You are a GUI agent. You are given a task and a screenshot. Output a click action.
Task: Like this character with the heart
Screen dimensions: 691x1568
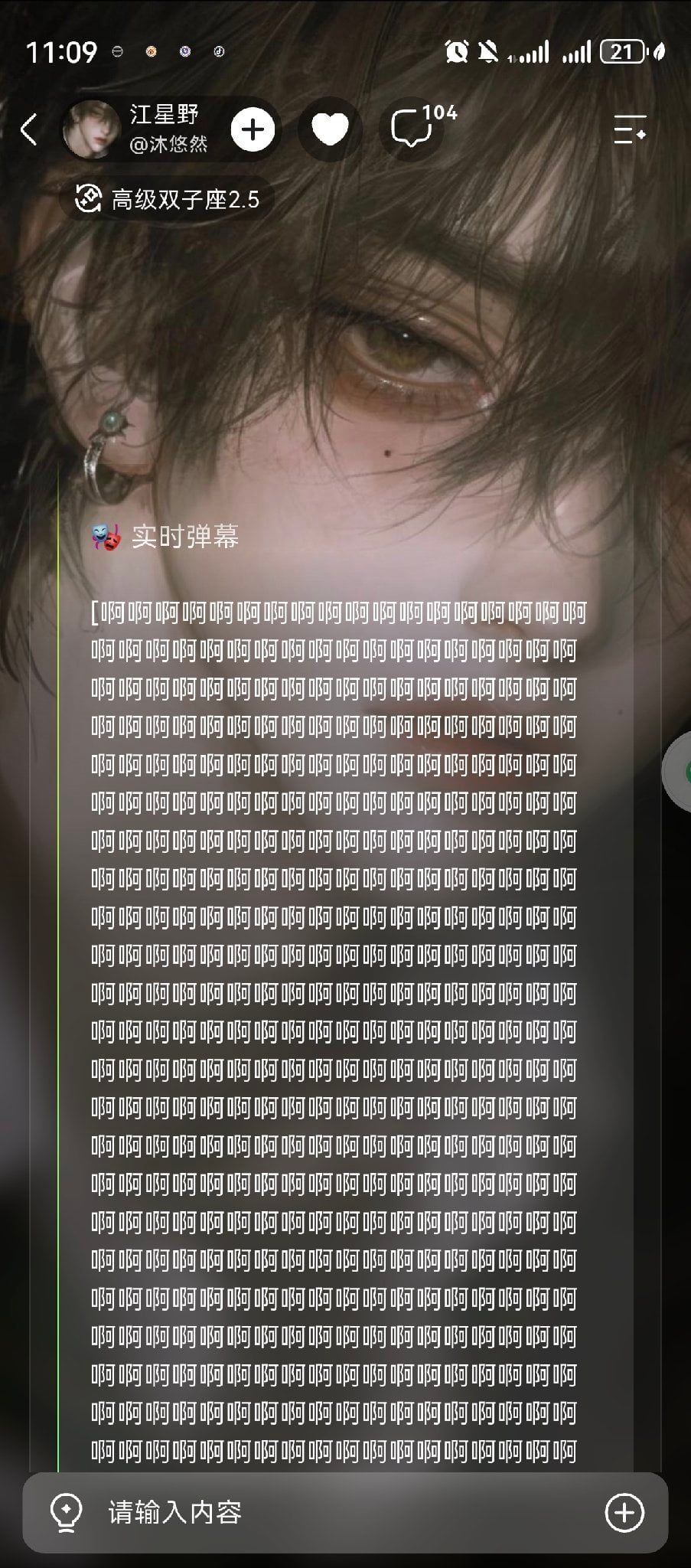[331, 129]
